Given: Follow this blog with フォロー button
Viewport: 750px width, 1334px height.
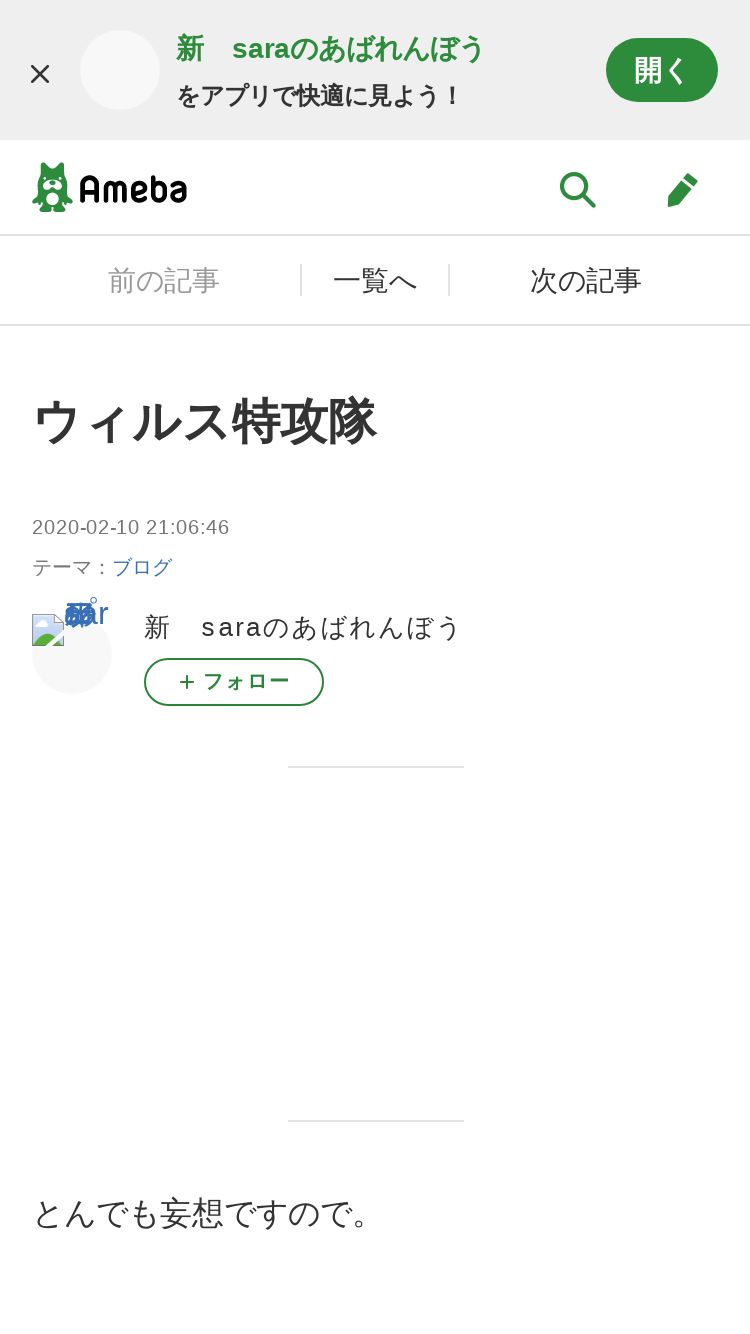Looking at the screenshot, I should click(234, 682).
